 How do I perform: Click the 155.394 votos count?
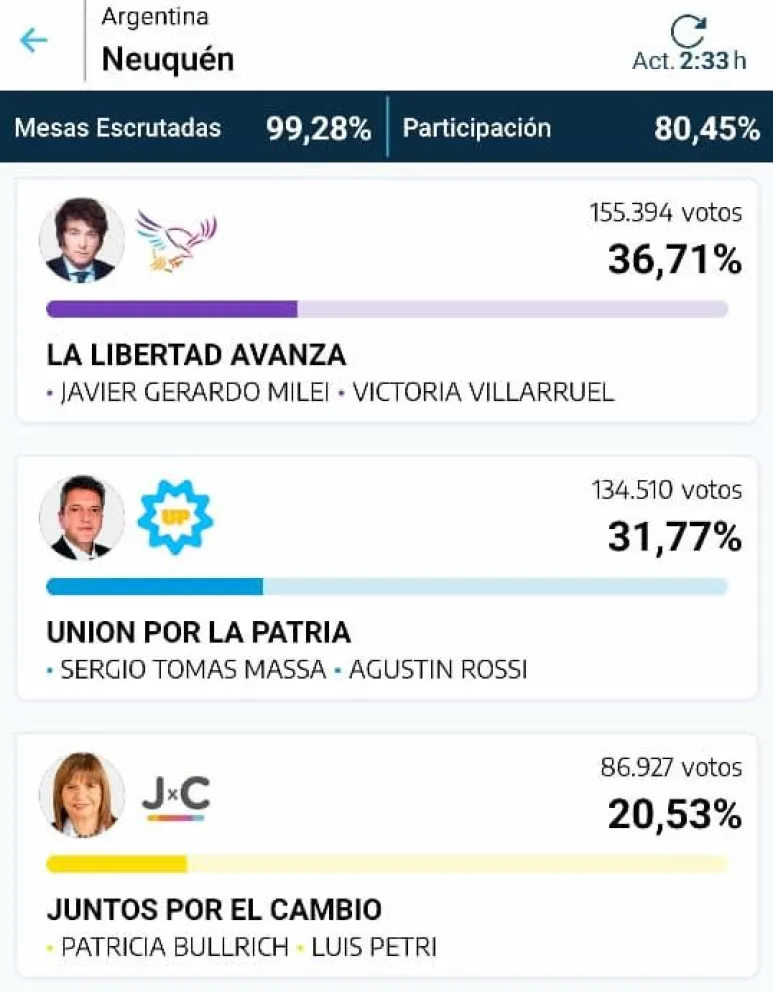664,212
